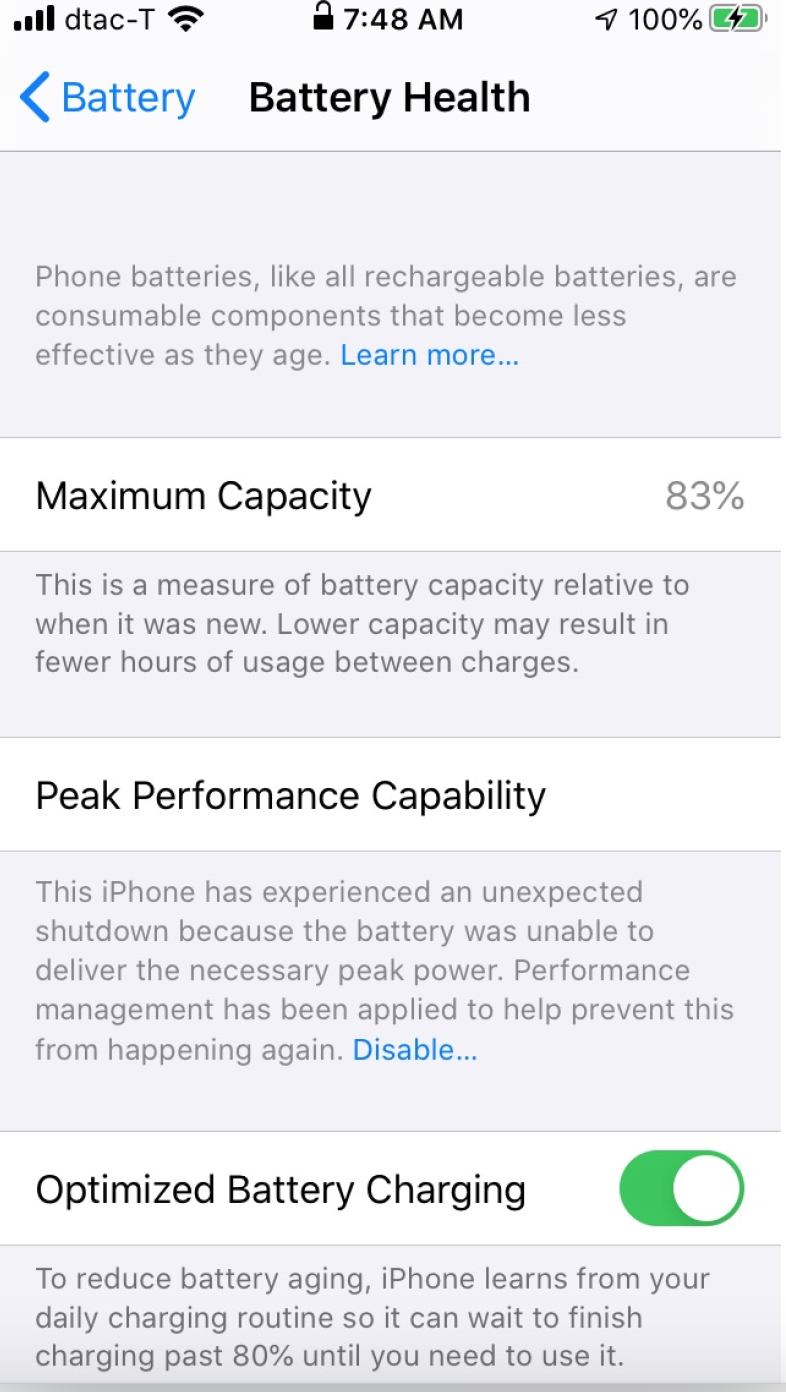Viewport: 786px width, 1392px height.
Task: Open the Learn more link
Action: pos(429,355)
